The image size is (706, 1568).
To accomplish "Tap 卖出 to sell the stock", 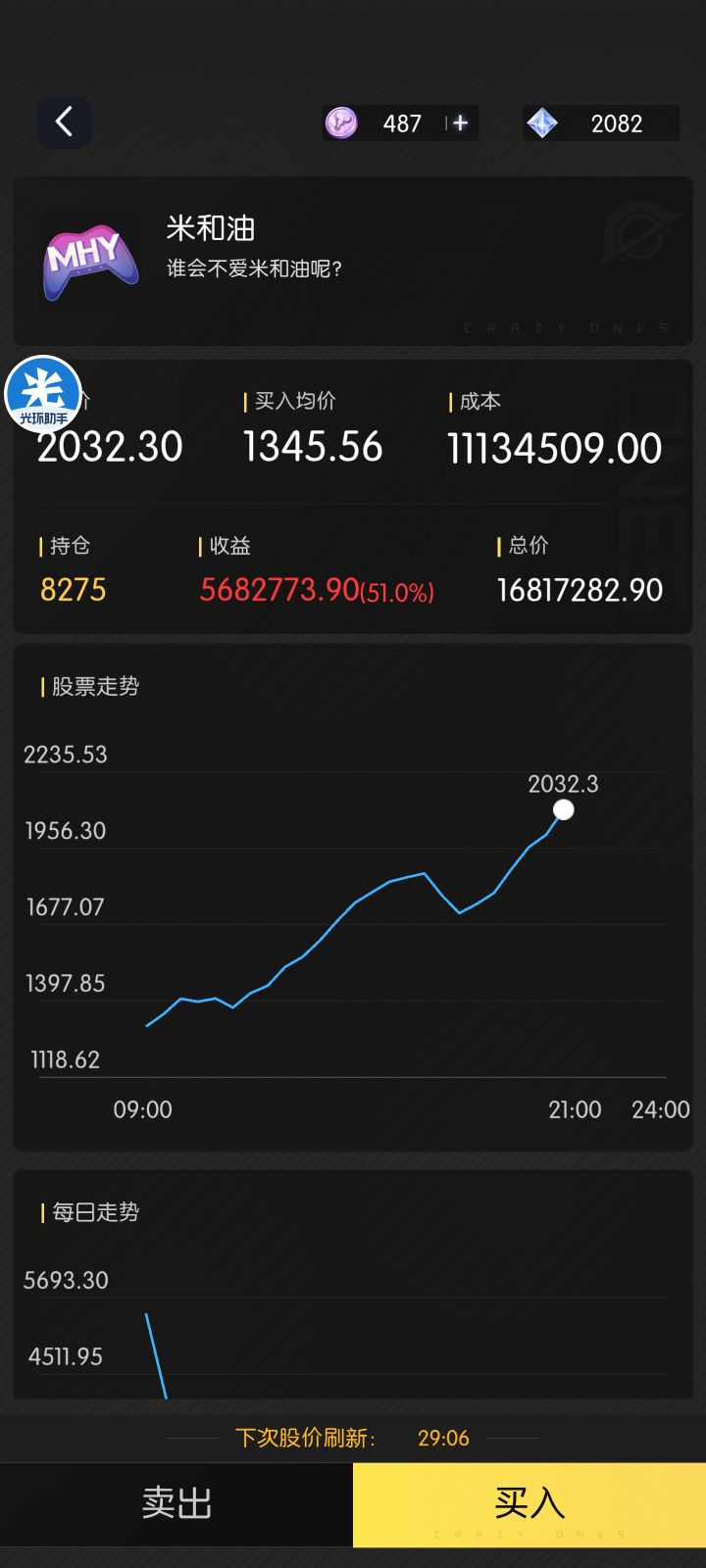I will point(176,1503).
